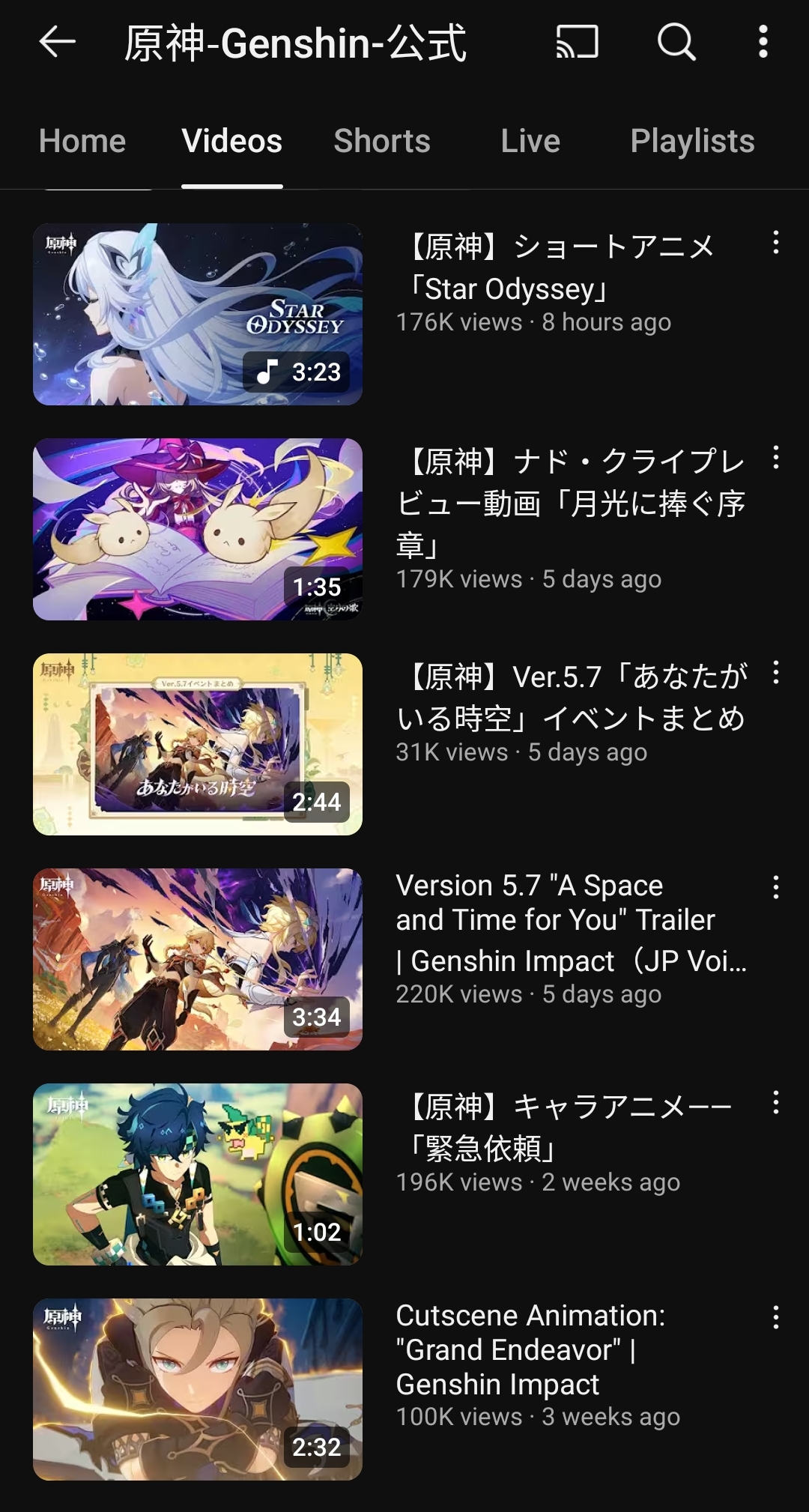Play the 1:35 ナド・クライ preview video
The height and width of the screenshot is (1512, 809).
(198, 529)
